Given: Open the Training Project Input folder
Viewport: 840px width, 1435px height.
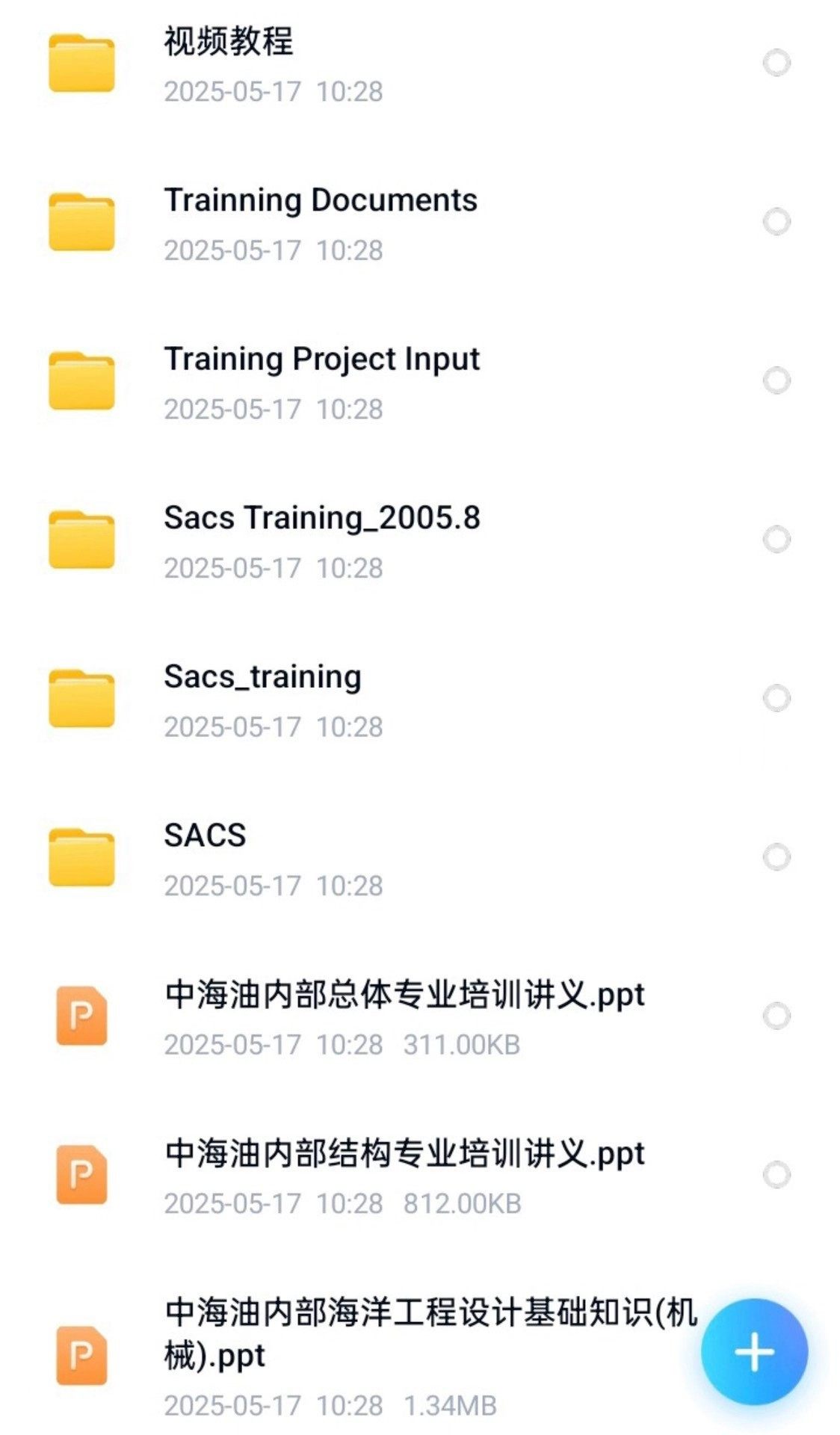Looking at the screenshot, I should [321, 359].
